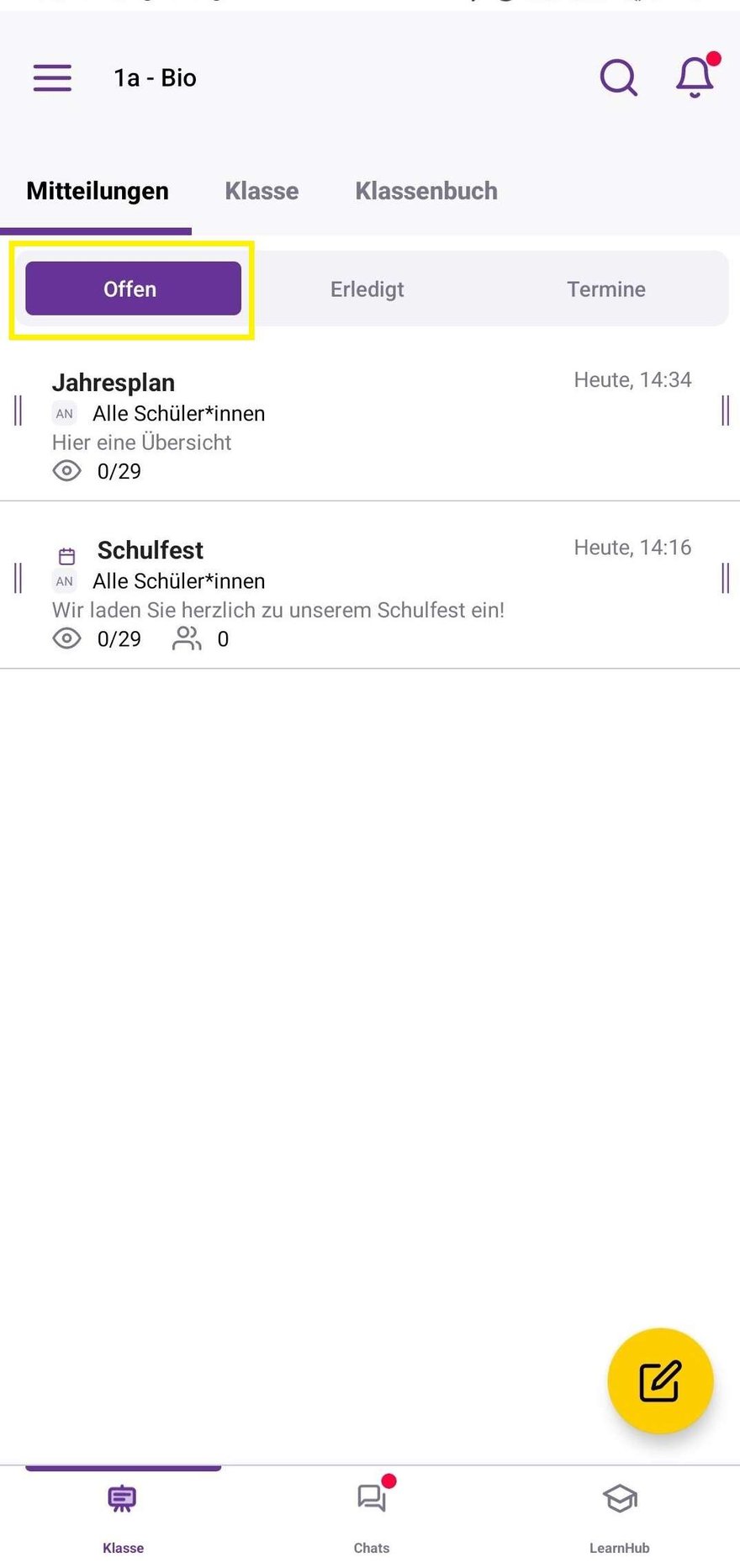Open notifications via the bell icon
Image resolution: width=740 pixels, height=1568 pixels.
(693, 77)
